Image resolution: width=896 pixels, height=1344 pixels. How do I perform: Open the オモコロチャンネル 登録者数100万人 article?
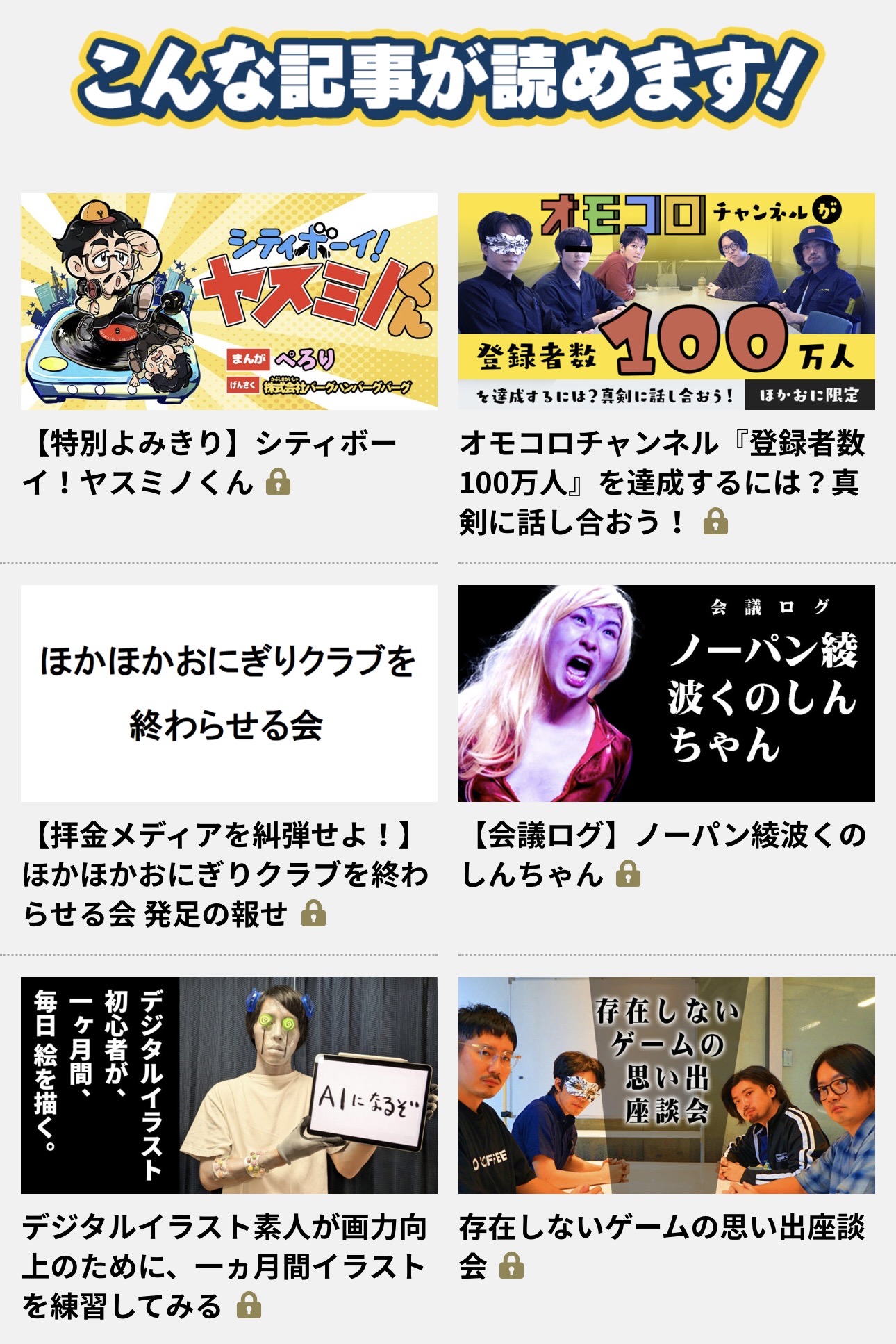point(666,302)
